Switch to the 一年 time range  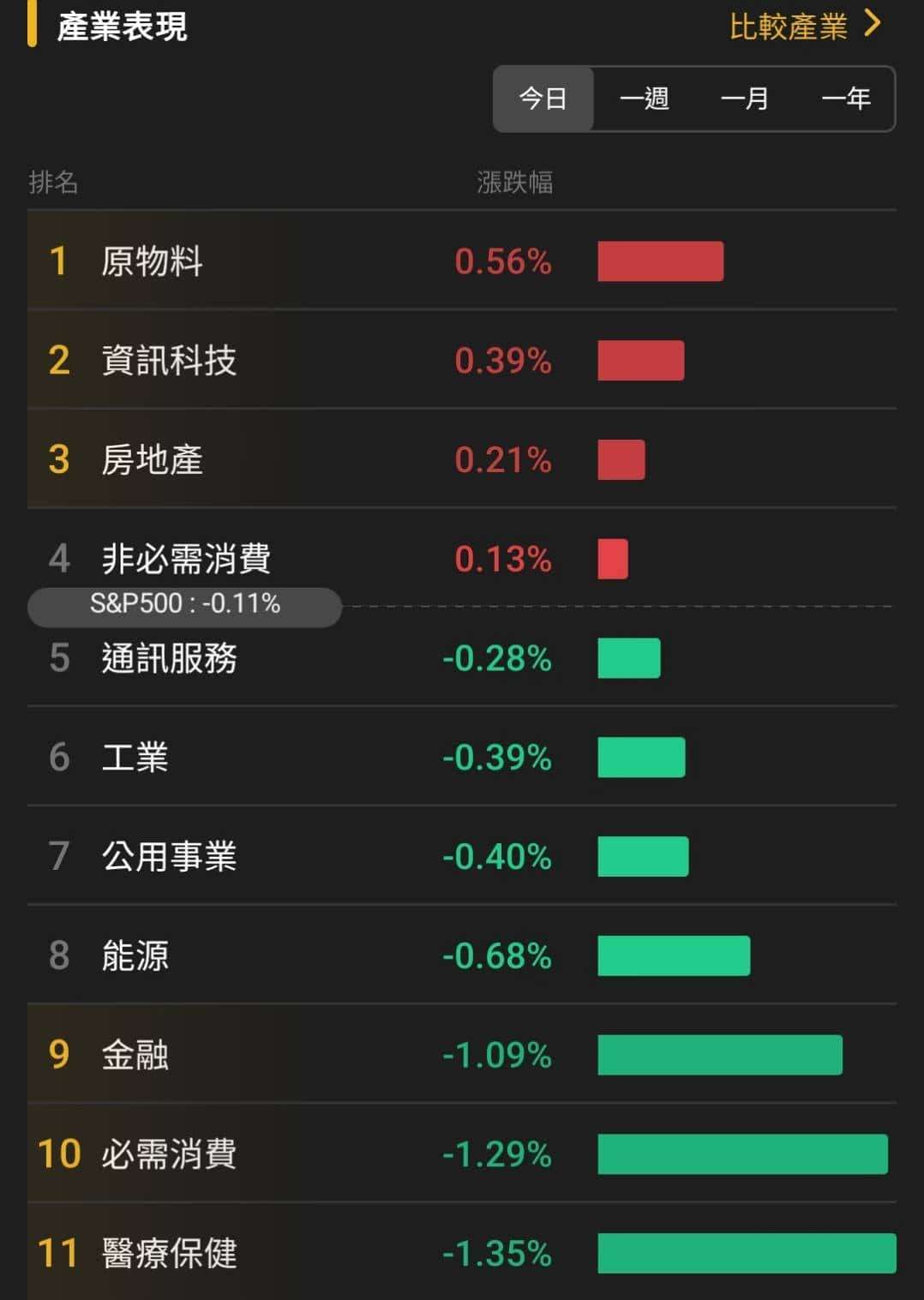pos(845,99)
